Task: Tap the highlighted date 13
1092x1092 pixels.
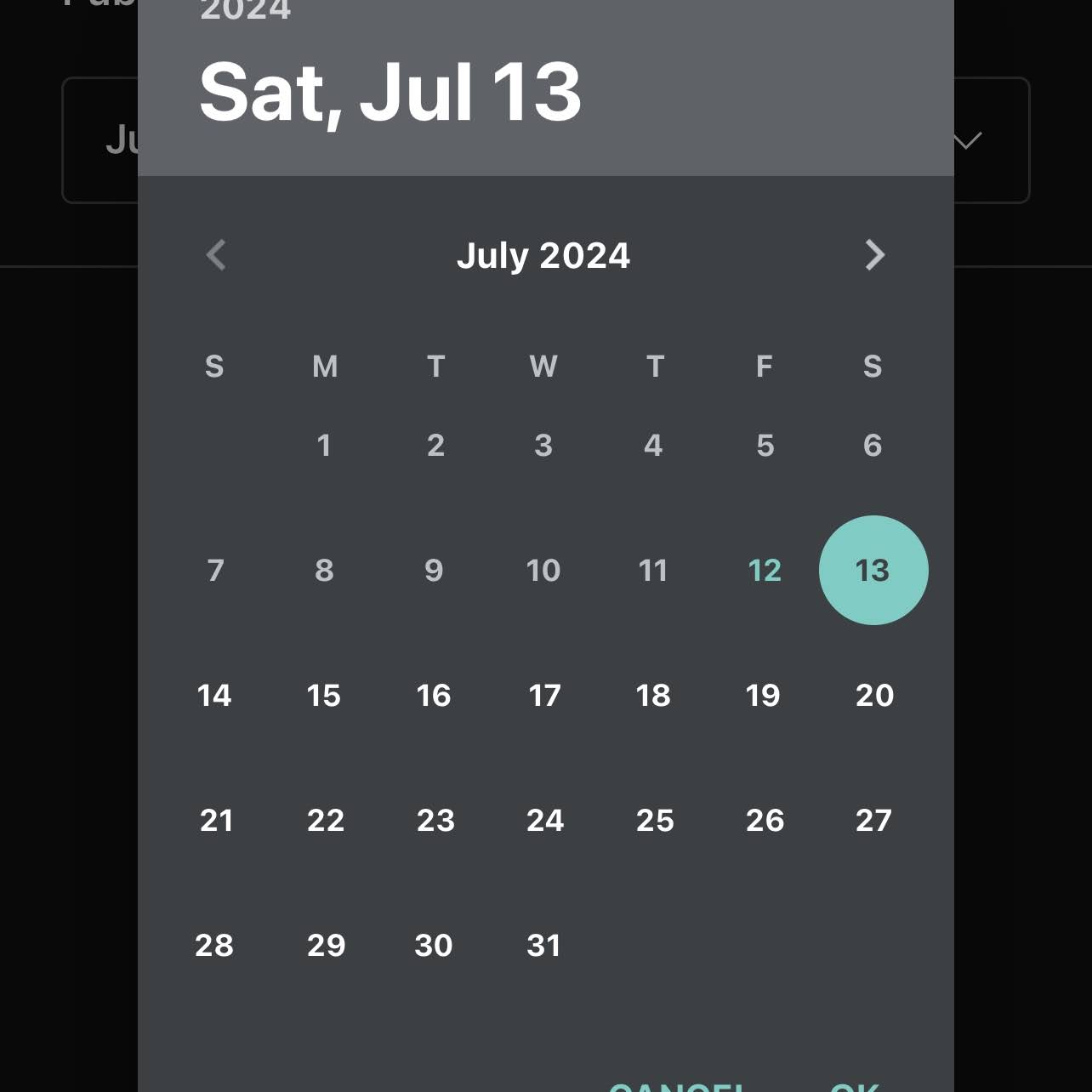Action: 873,571
